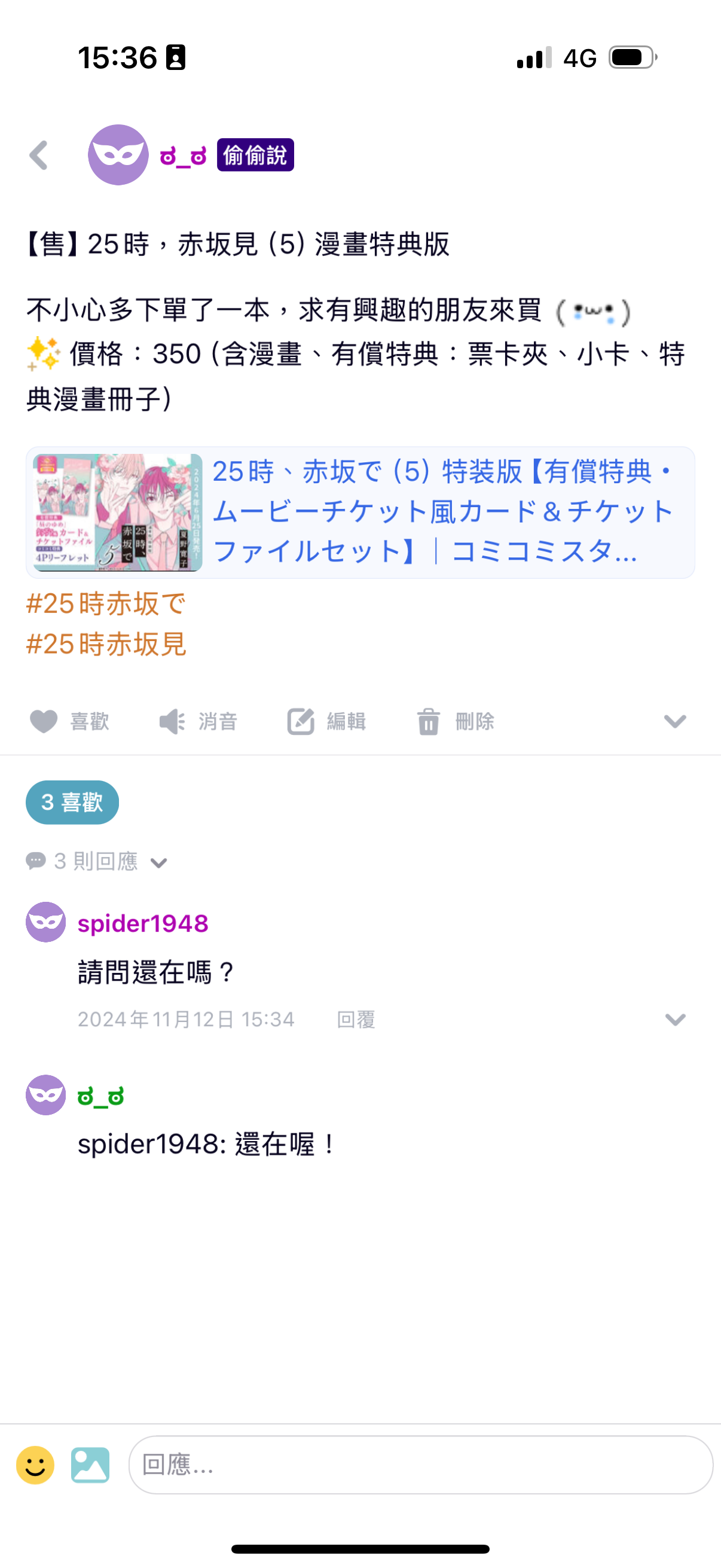
Task: Delete the post via 刪除
Action: [x=455, y=721]
